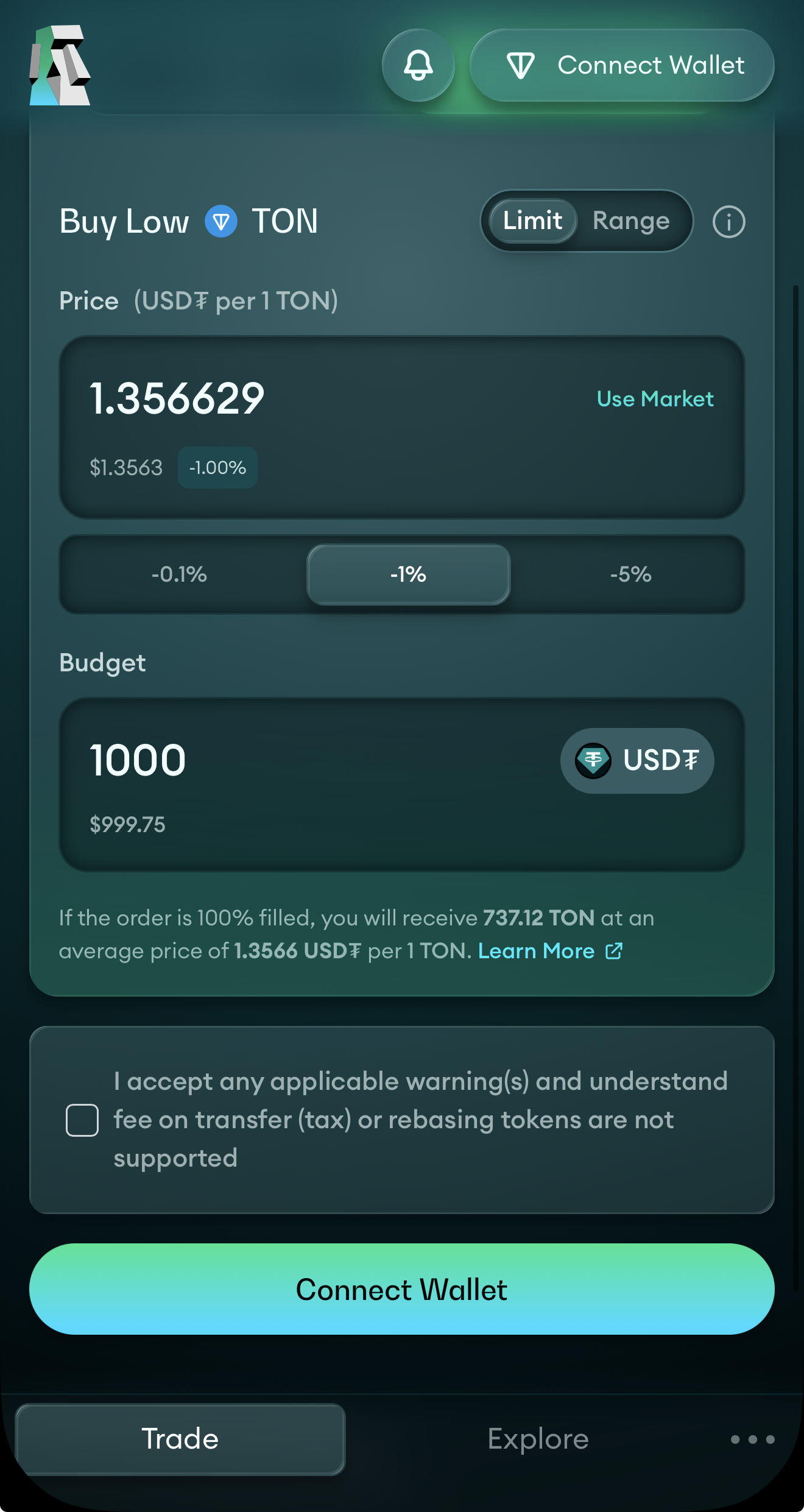
Task: Switch to the Explore tab
Action: tap(537, 1438)
